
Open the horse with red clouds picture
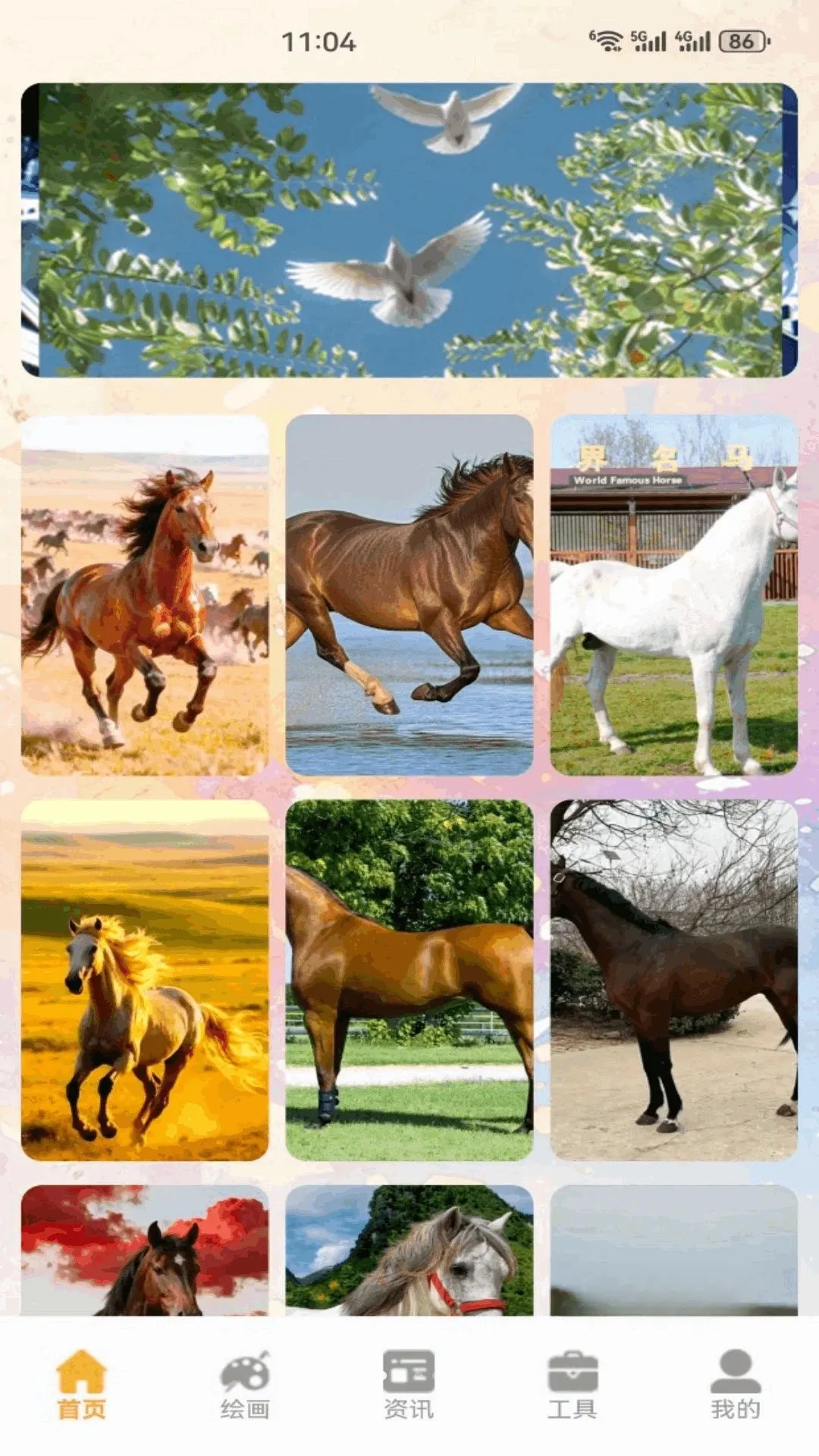pyautogui.click(x=145, y=1250)
